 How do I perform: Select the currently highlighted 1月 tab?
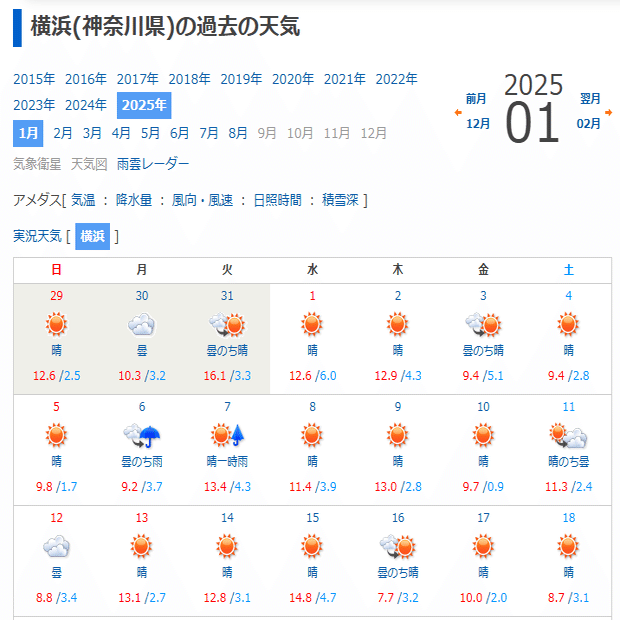coord(29,133)
